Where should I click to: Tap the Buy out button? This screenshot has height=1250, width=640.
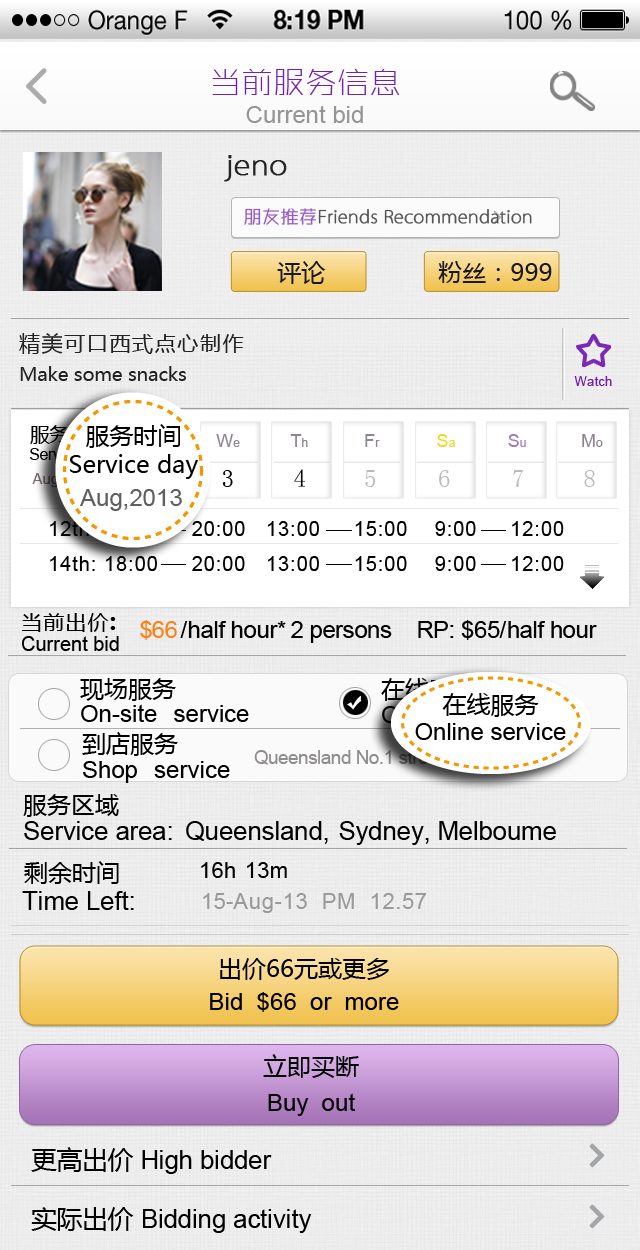(319, 1085)
